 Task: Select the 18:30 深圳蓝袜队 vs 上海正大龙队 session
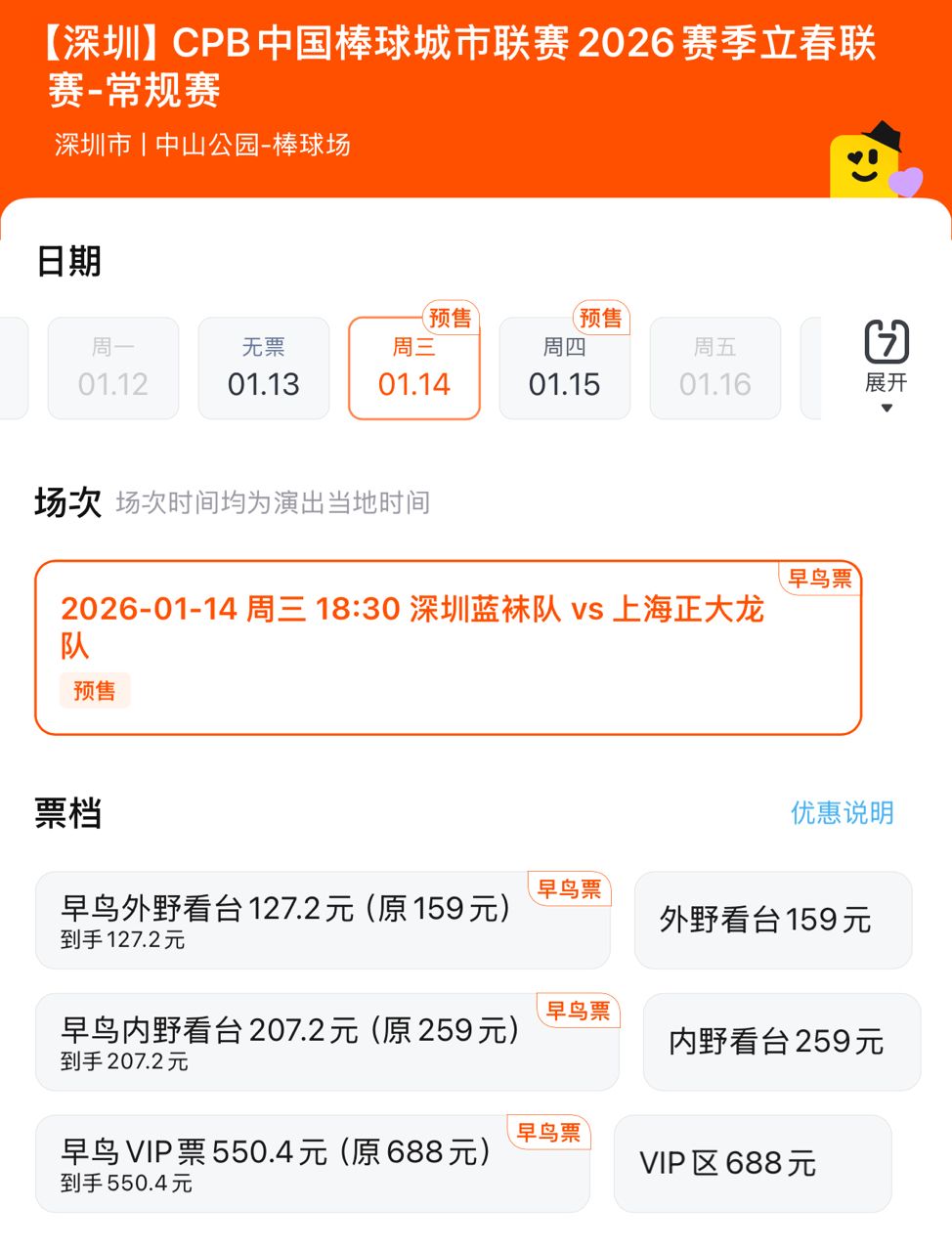click(x=448, y=647)
